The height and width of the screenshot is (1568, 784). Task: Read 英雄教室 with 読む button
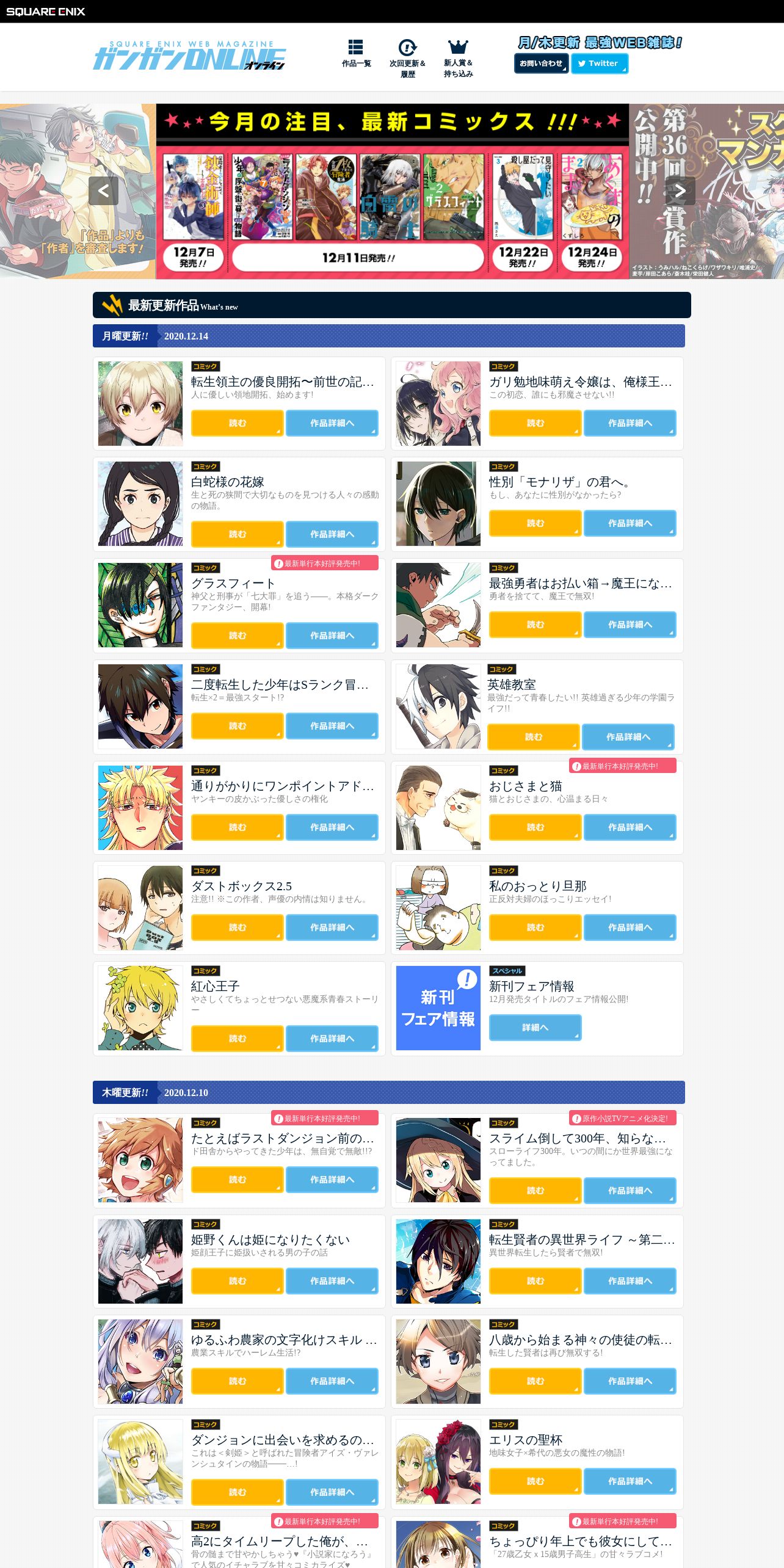coord(533,737)
